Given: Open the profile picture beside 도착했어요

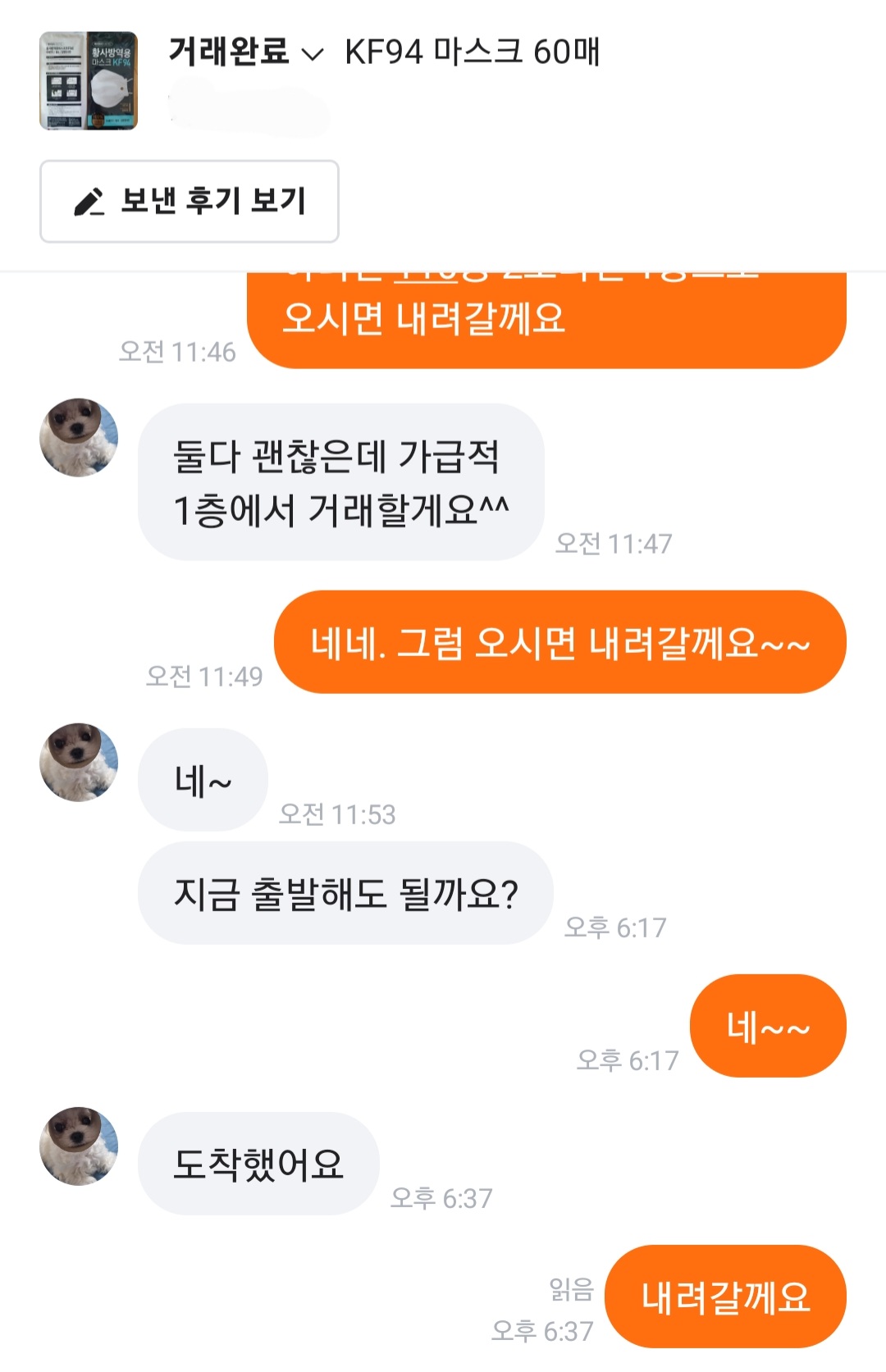Looking at the screenshot, I should 79,1146.
